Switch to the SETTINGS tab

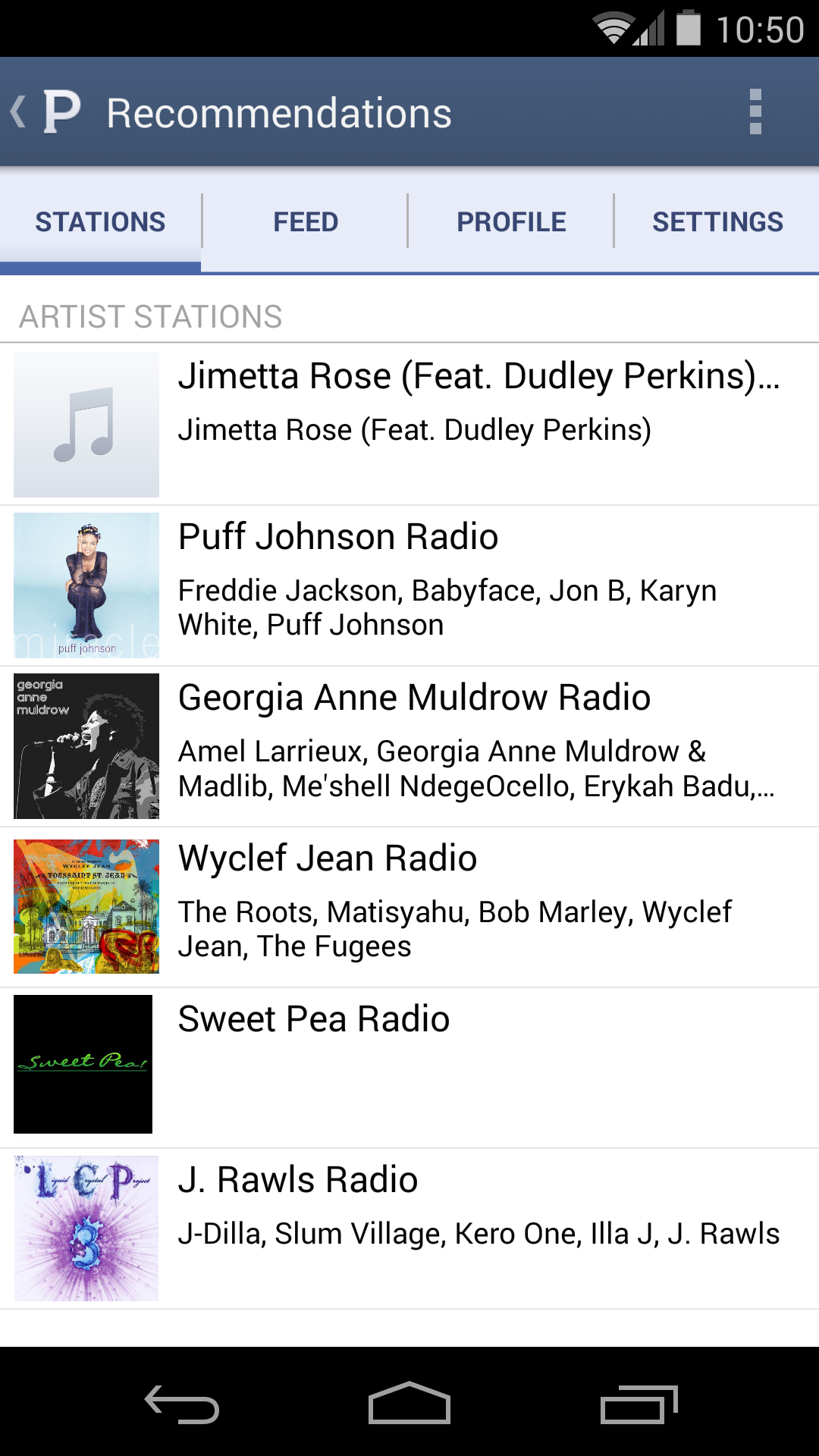(x=717, y=221)
